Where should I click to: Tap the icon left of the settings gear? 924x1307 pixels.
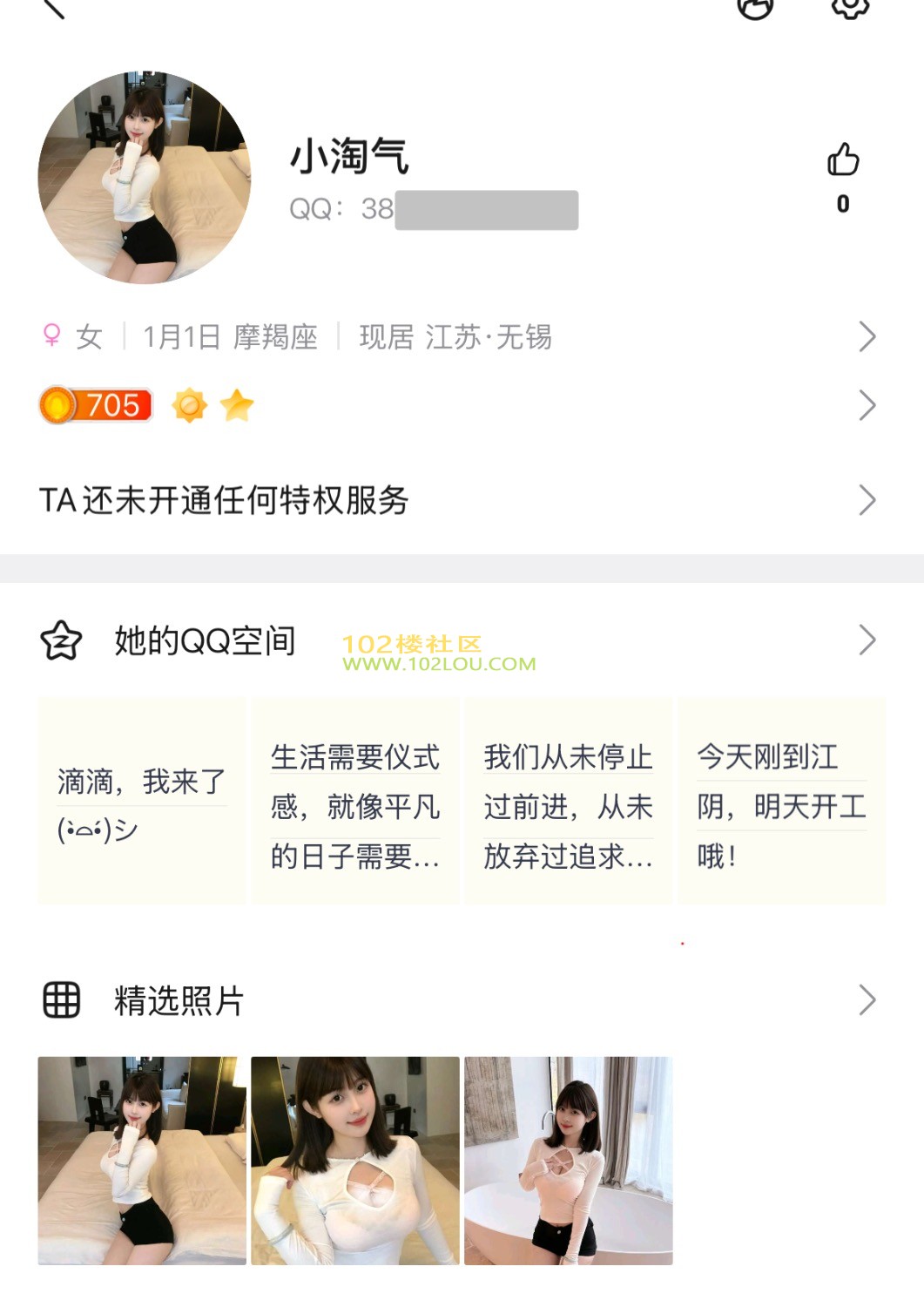[x=755, y=7]
